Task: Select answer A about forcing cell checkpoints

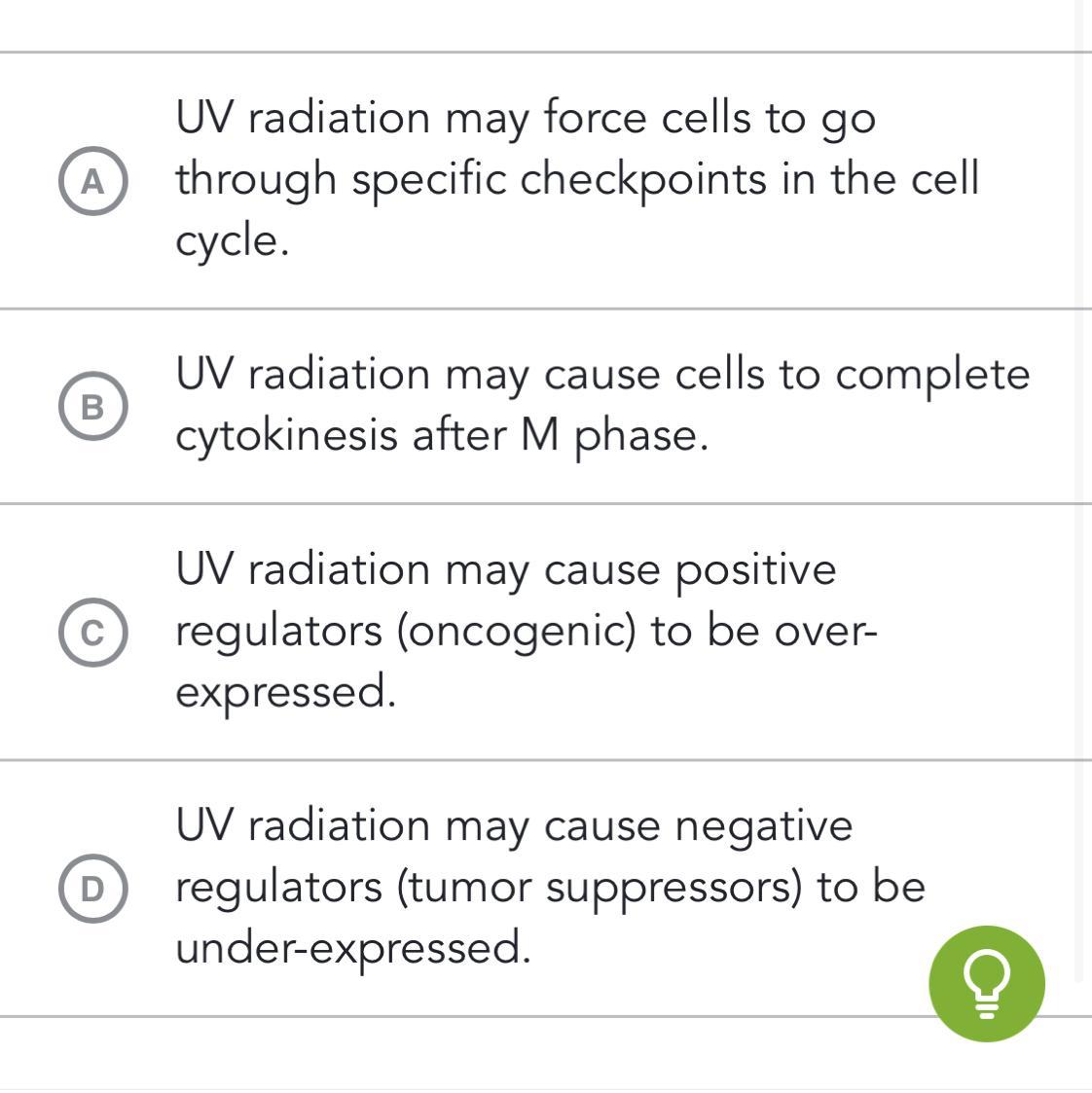Action: click(x=92, y=181)
